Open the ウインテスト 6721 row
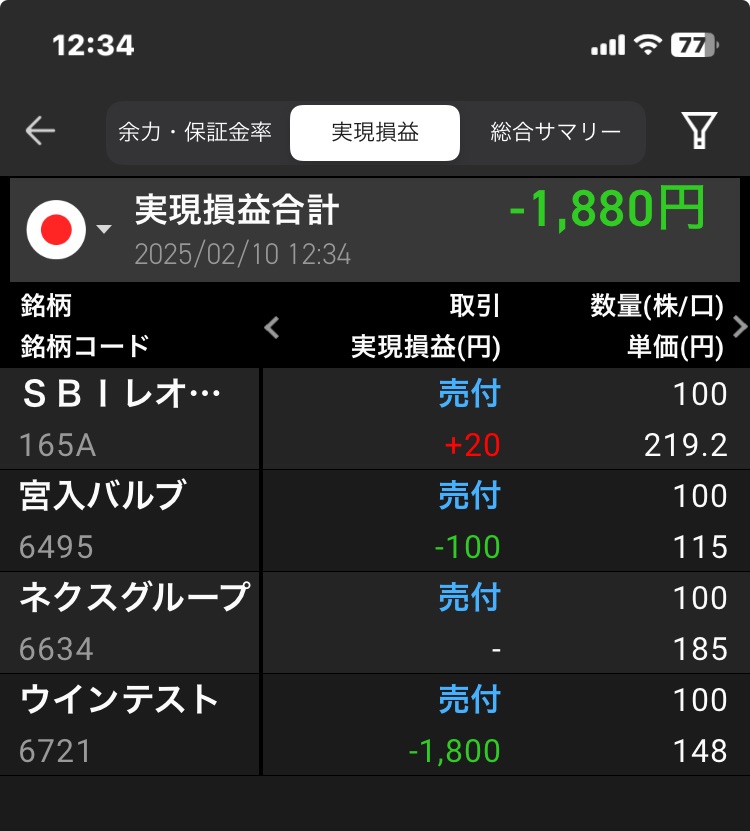750x831 pixels. (375, 725)
